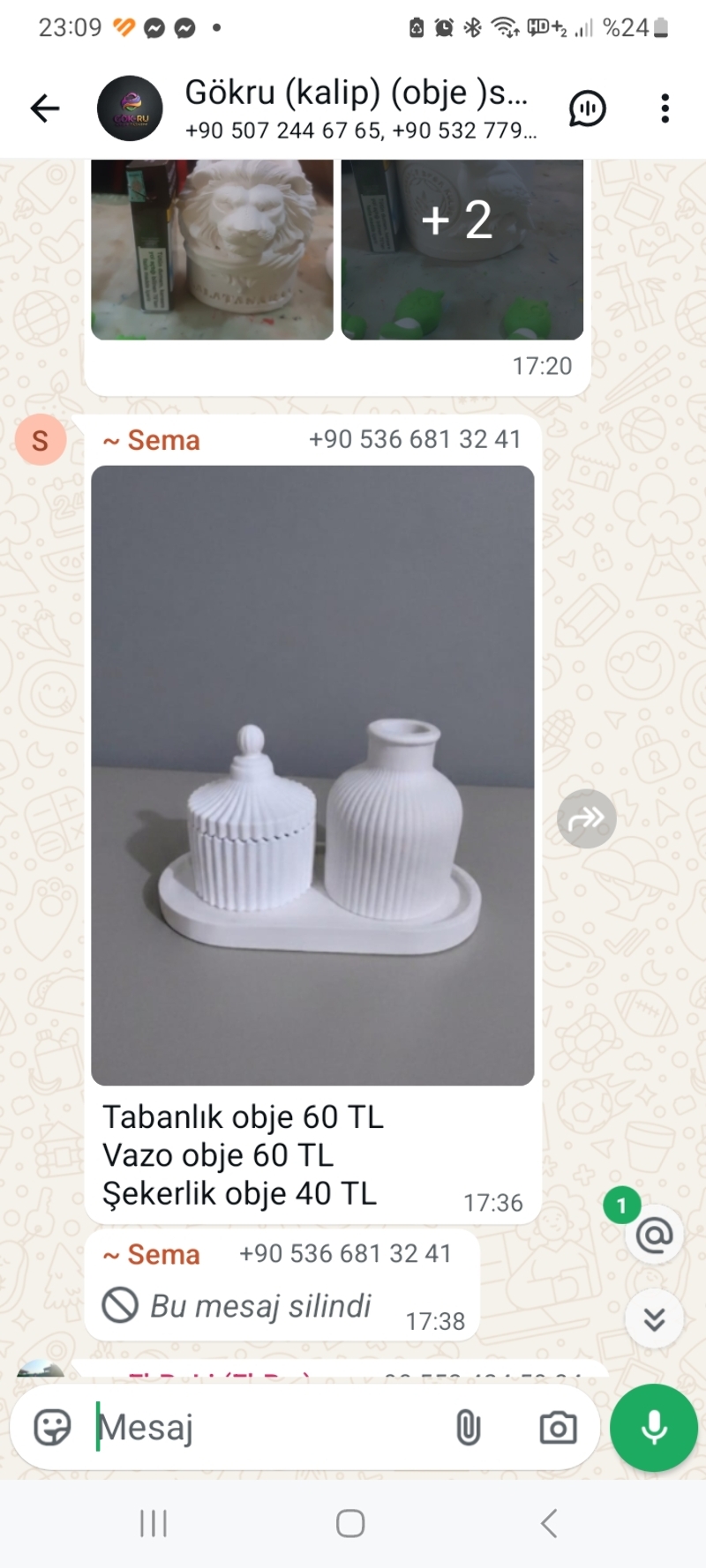Image resolution: width=706 pixels, height=1568 pixels.
Task: Open the three-dot overflow menu
Action: [x=665, y=108]
